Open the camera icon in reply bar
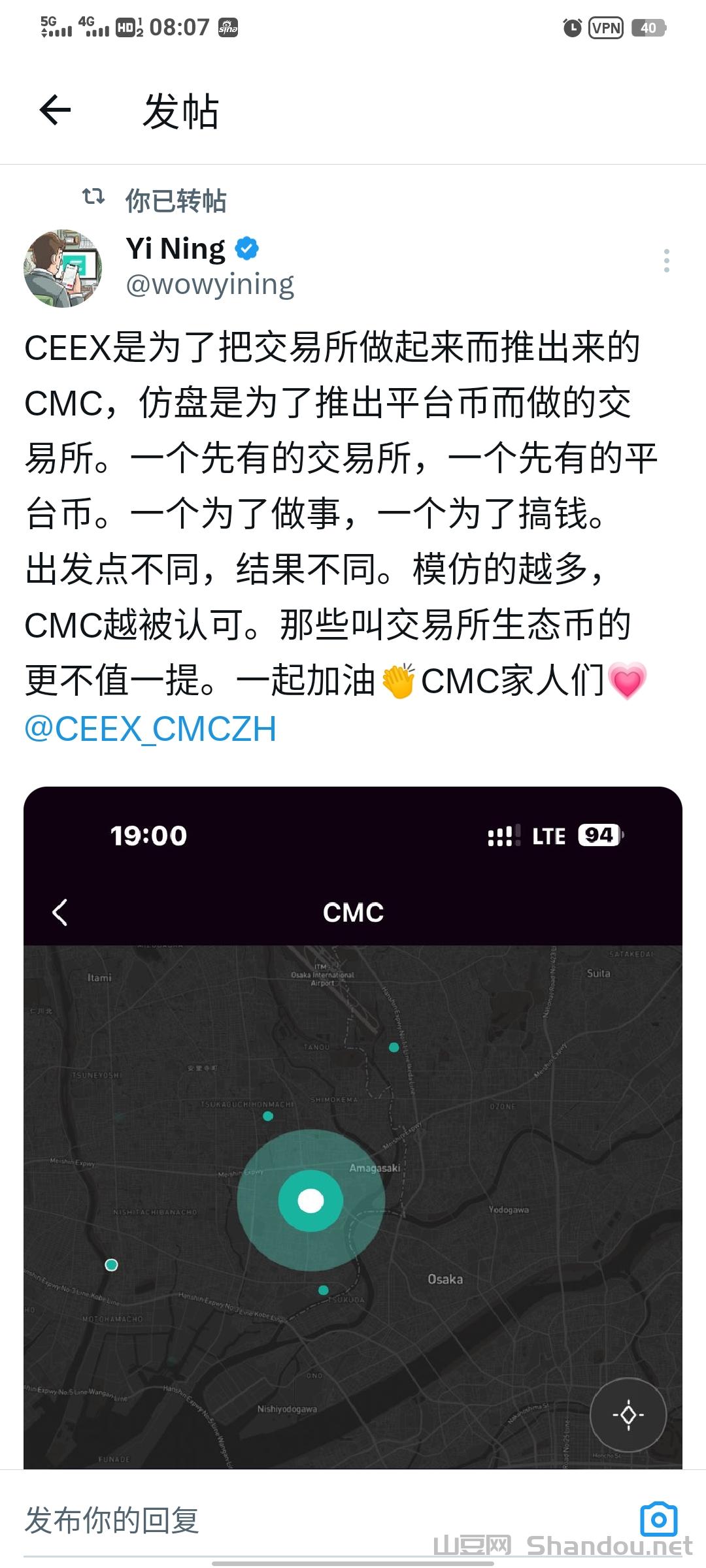Viewport: 706px width, 1568px height. pos(658,1518)
